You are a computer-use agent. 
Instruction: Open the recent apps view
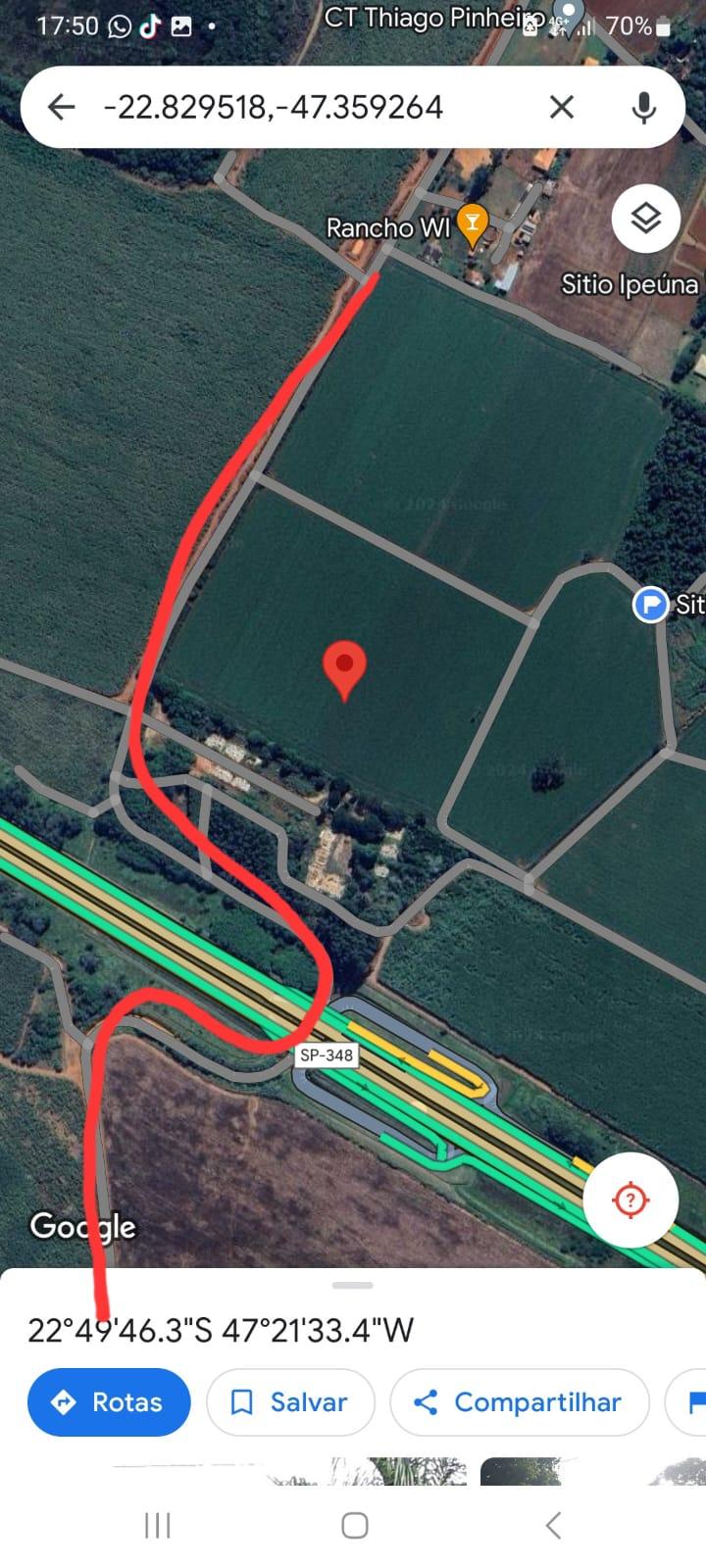(157, 1525)
